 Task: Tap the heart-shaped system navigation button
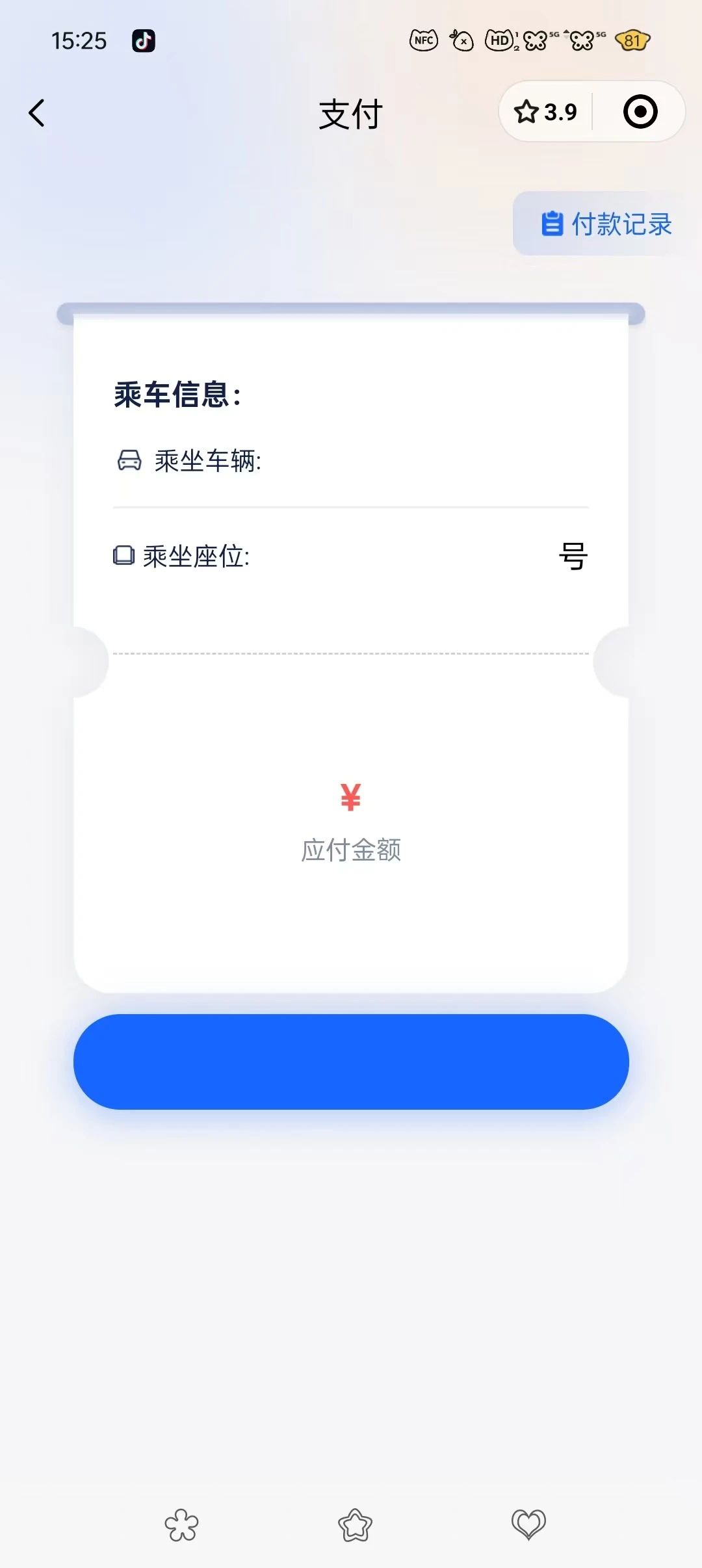528,1524
